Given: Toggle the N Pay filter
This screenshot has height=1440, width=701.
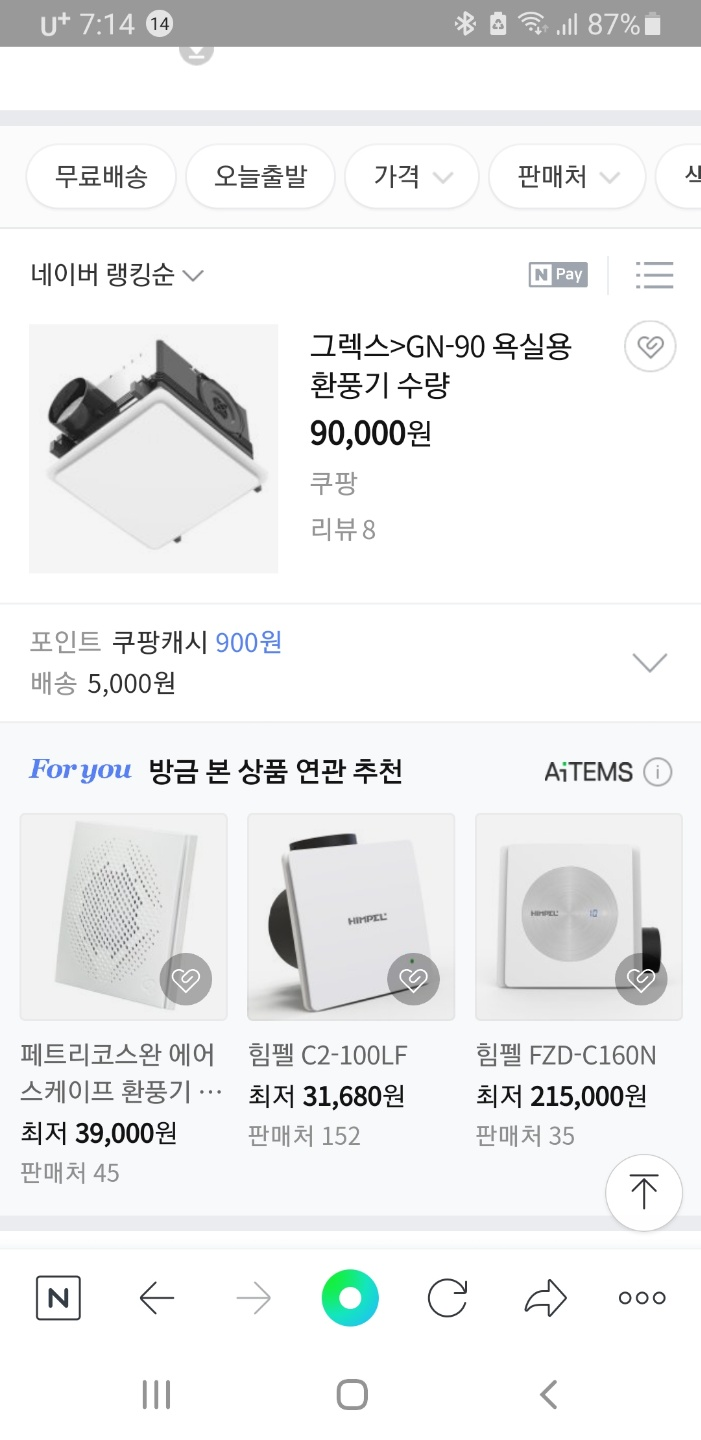Looking at the screenshot, I should point(557,274).
